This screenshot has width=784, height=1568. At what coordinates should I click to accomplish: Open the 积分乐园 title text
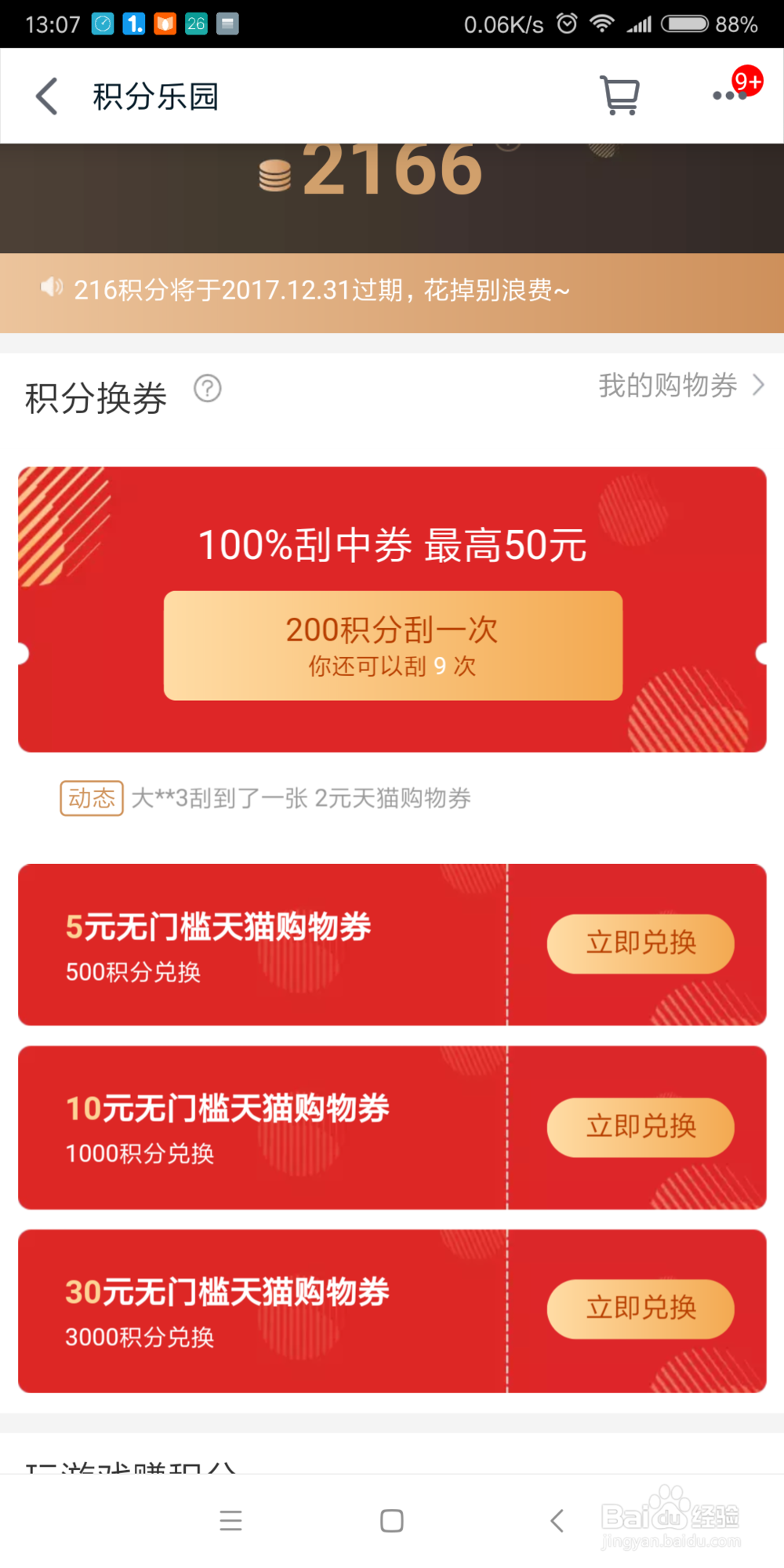154,95
